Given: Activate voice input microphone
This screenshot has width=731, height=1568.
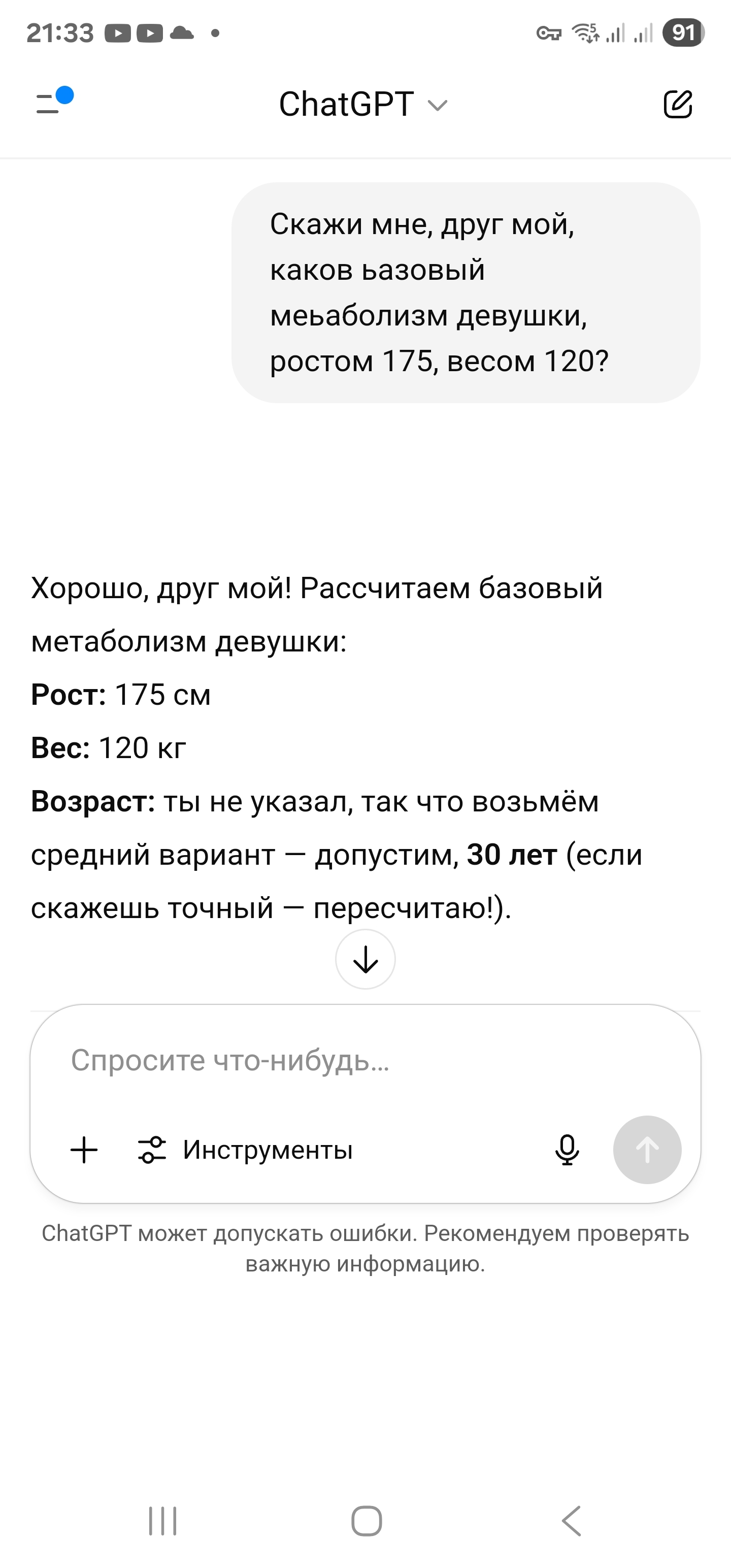Looking at the screenshot, I should click(567, 1150).
